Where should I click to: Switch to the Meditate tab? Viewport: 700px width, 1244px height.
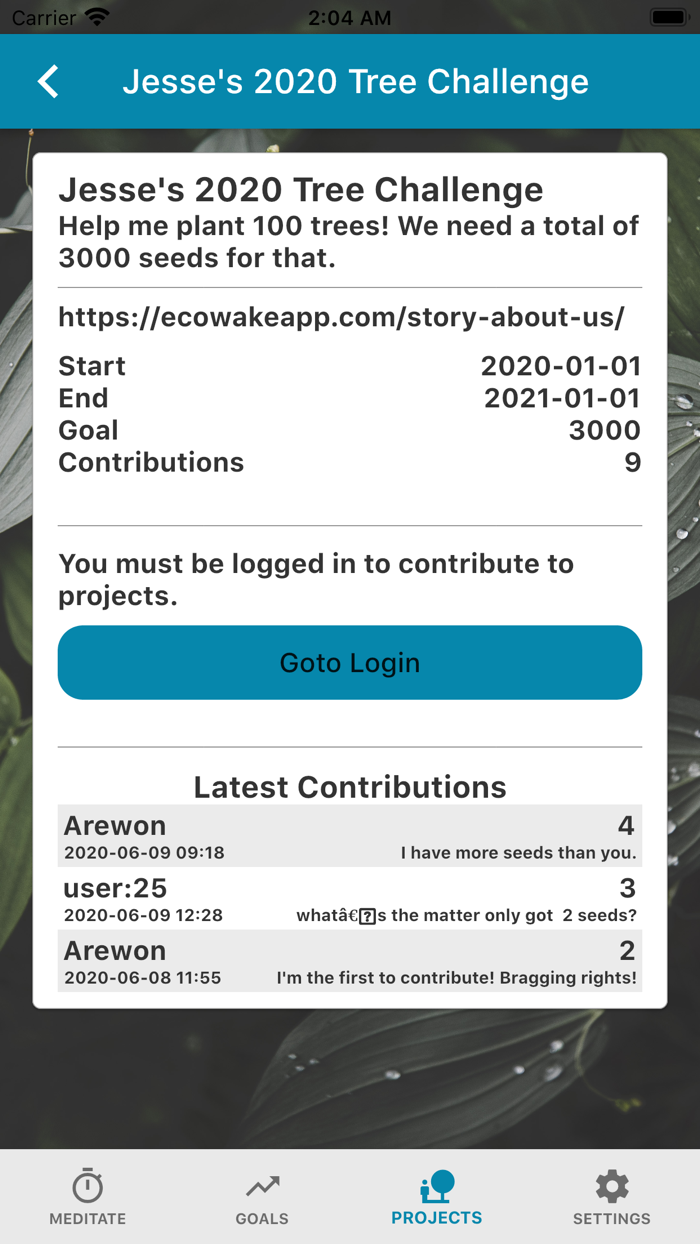pos(88,1196)
